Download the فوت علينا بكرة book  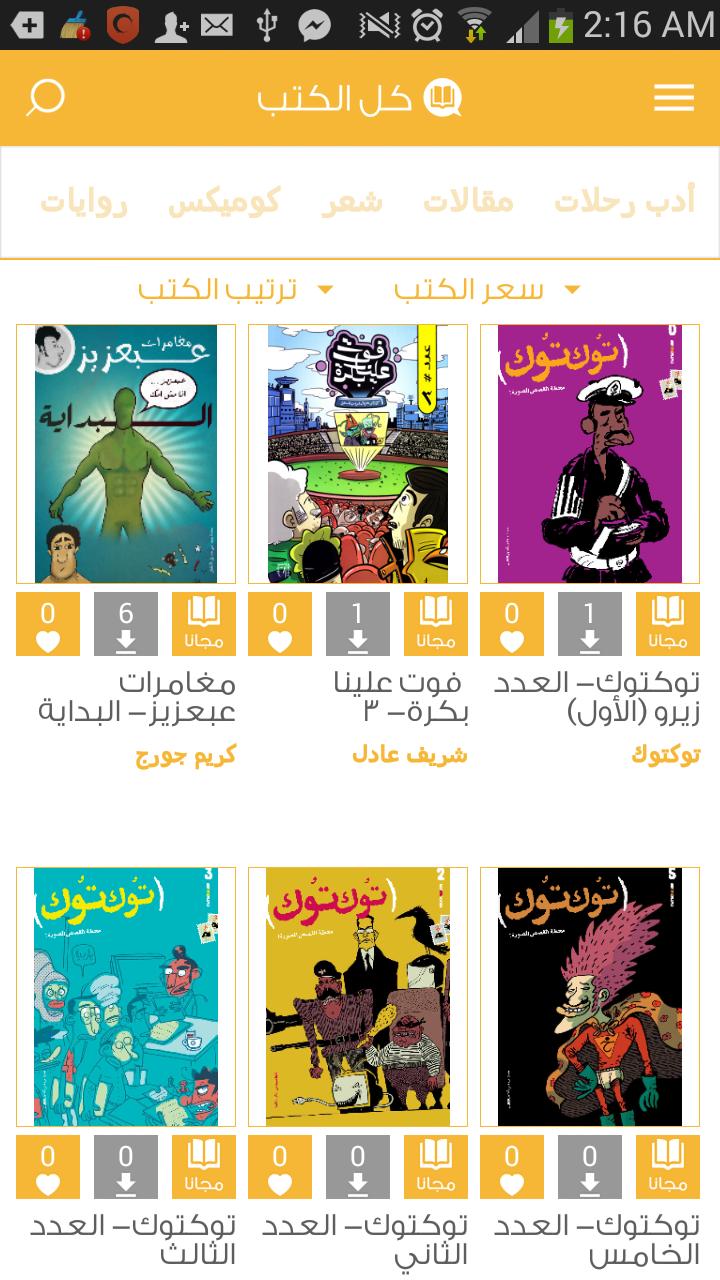coord(358,625)
